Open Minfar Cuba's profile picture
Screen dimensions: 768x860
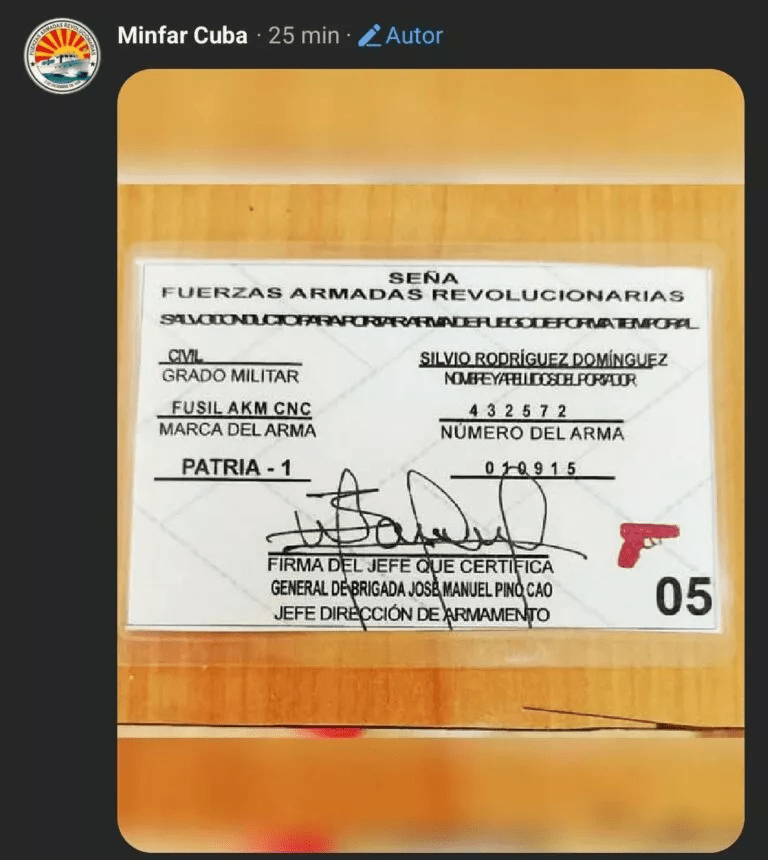tap(62, 56)
